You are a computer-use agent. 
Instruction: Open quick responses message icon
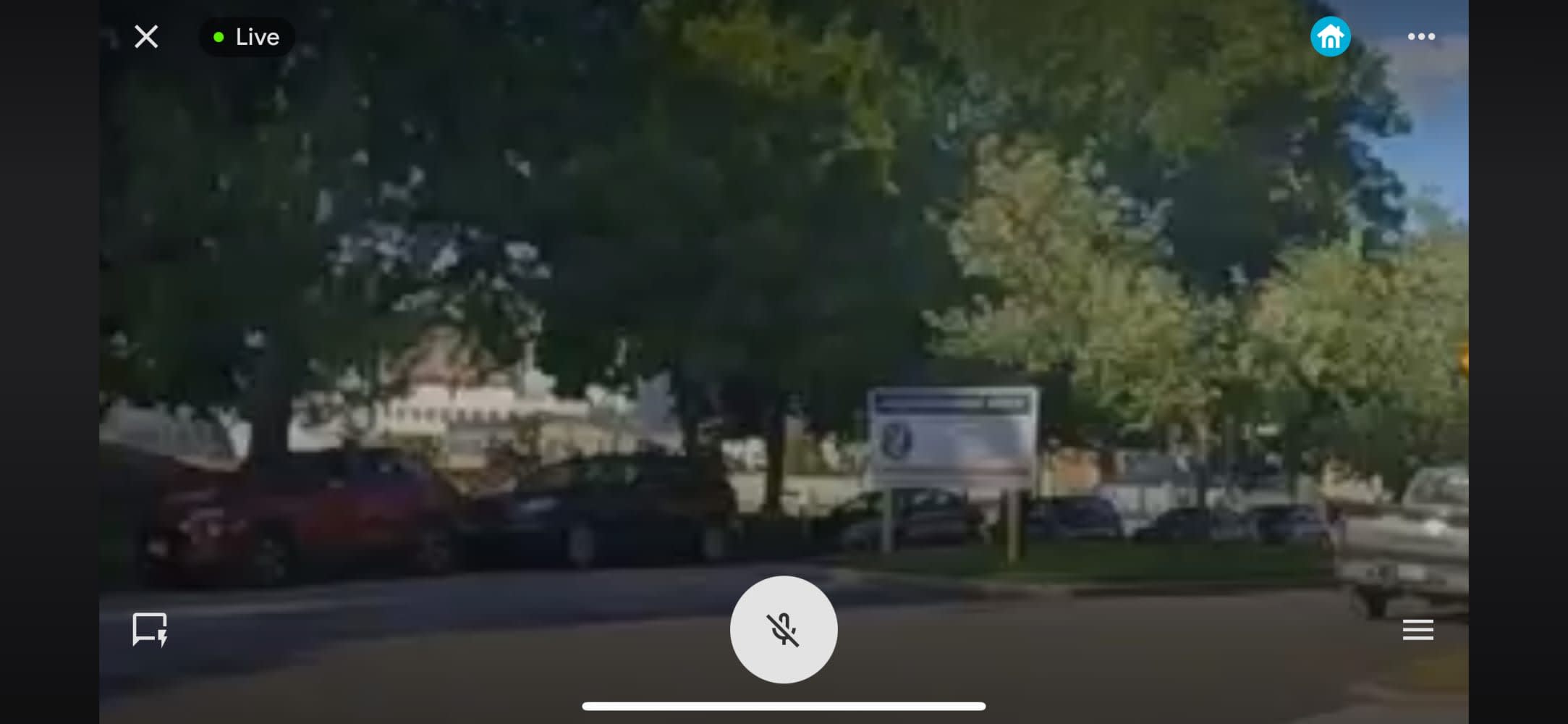150,629
